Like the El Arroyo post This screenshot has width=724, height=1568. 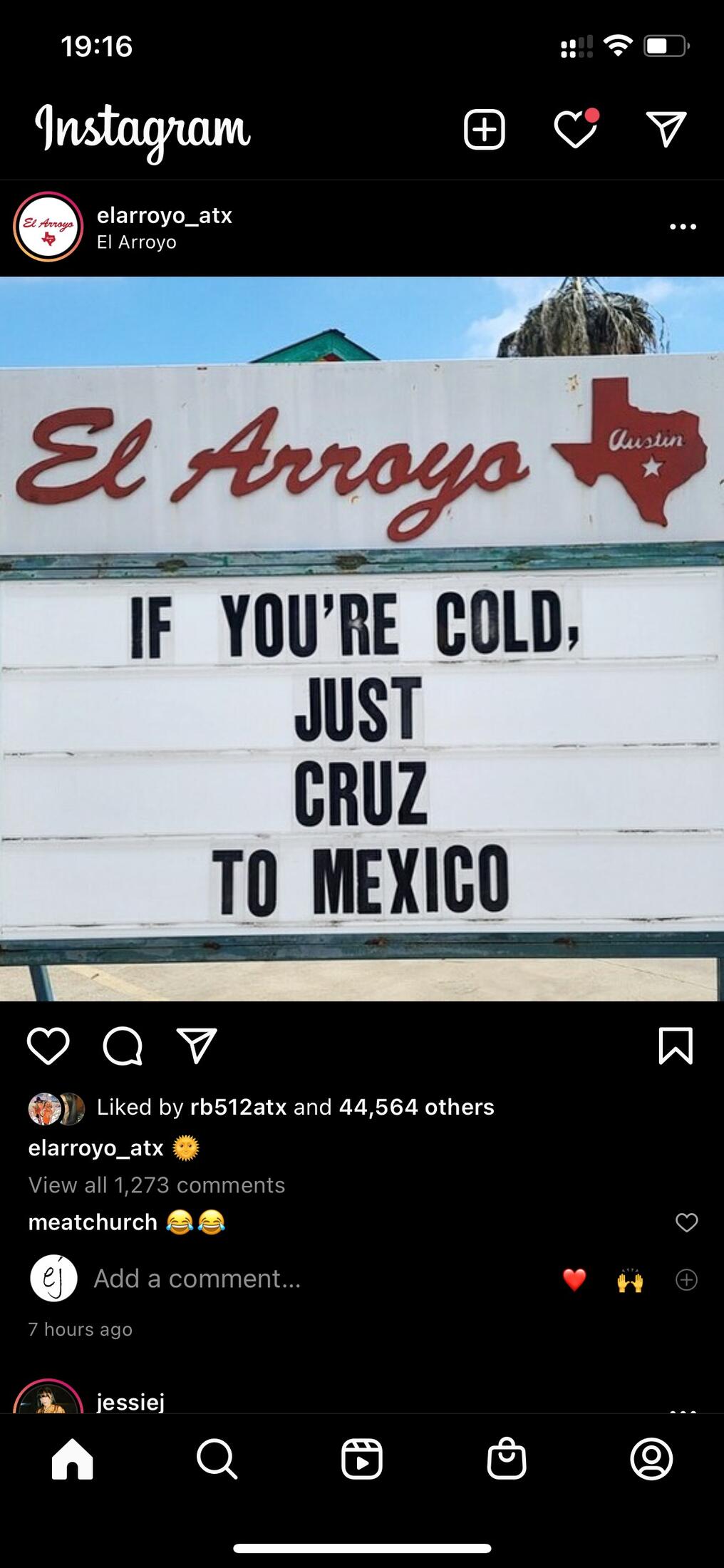coord(48,1046)
